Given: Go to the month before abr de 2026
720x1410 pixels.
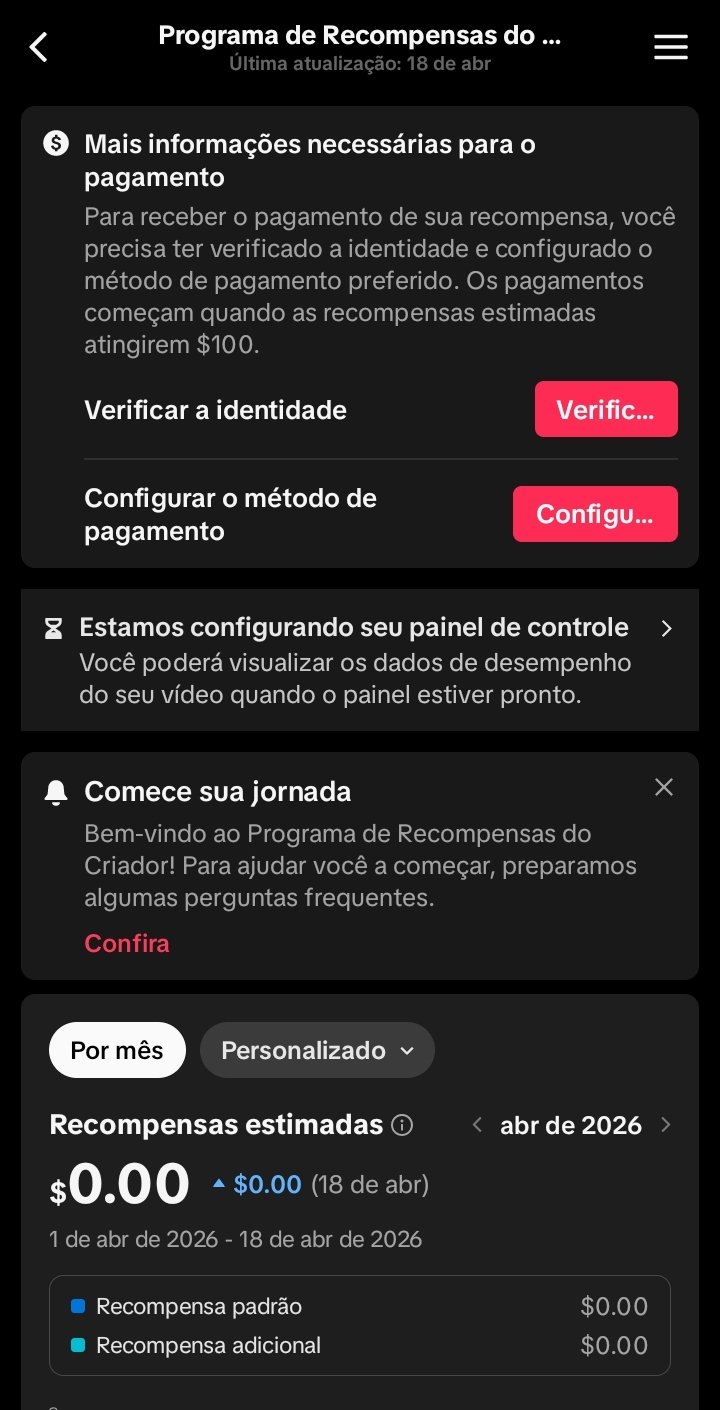Looking at the screenshot, I should [x=477, y=1125].
